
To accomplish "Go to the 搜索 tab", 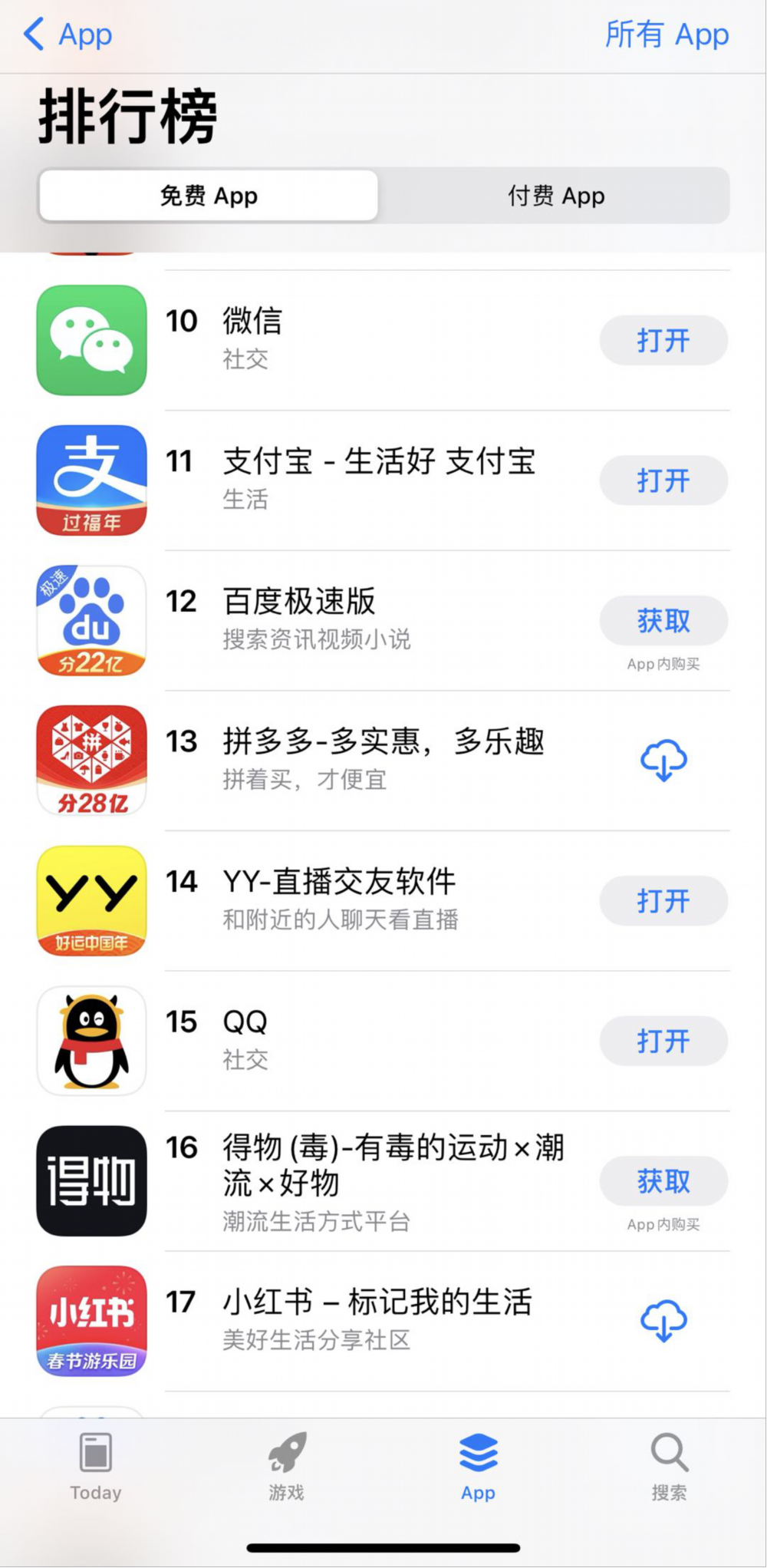I will (x=669, y=1466).
